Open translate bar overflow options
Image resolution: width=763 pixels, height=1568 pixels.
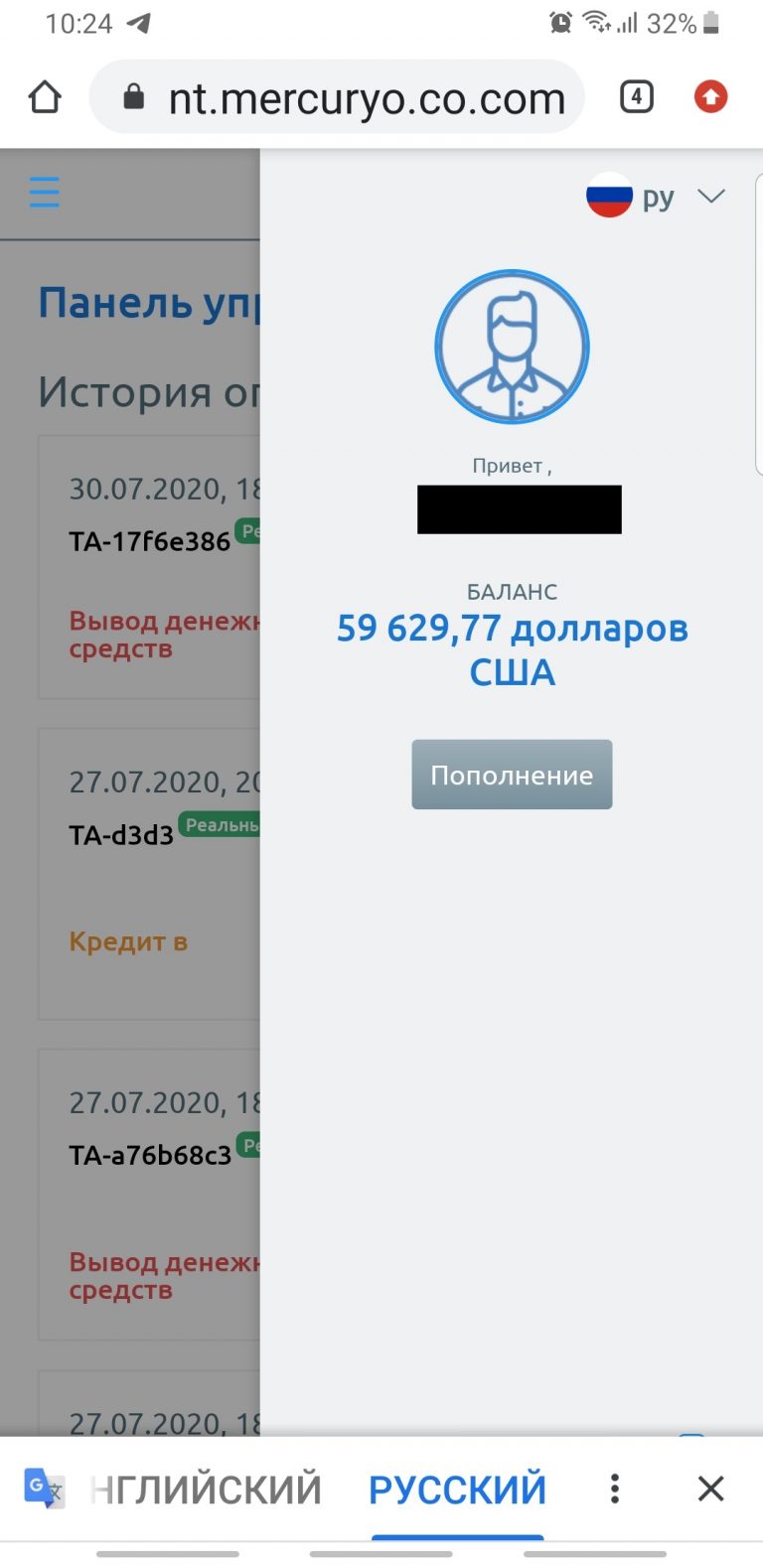point(615,1489)
